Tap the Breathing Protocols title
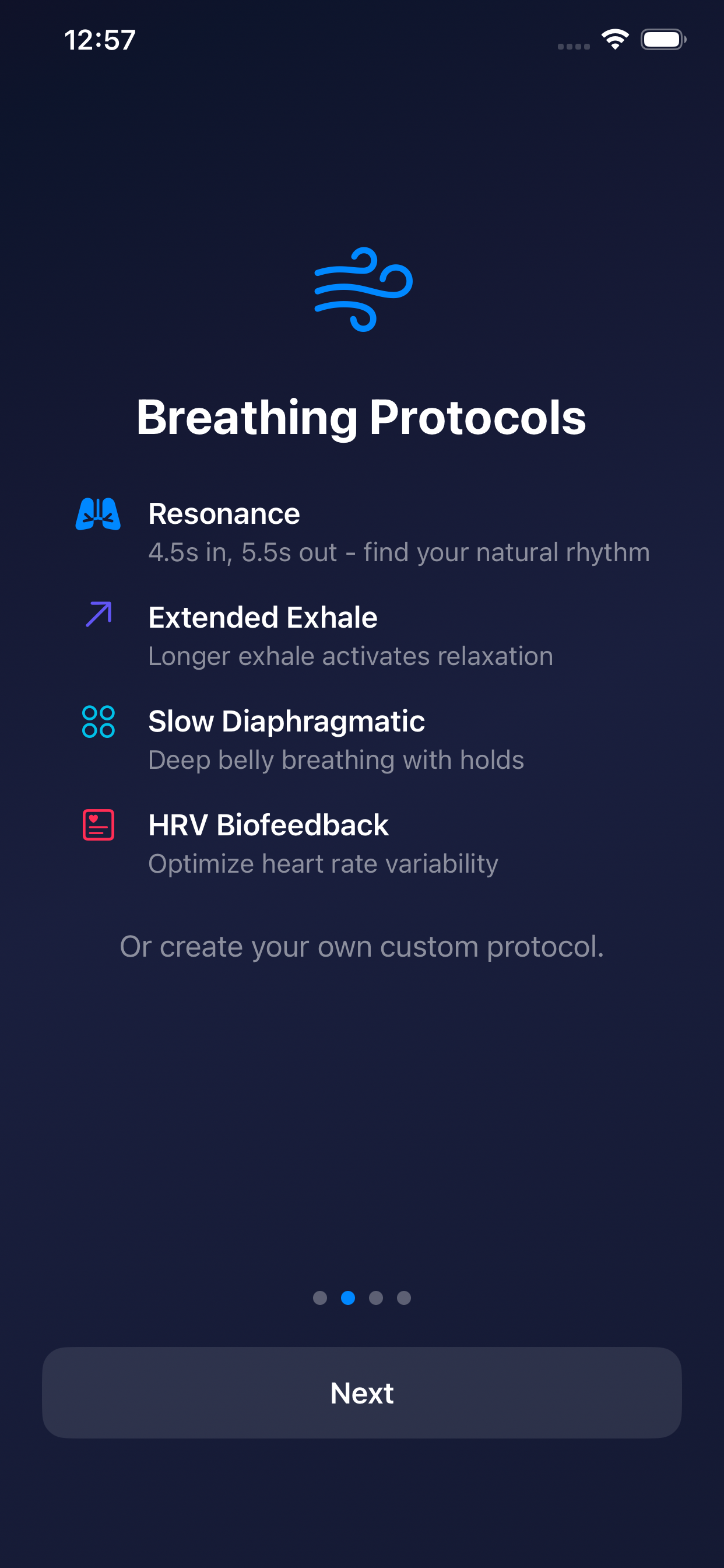Viewport: 724px width, 1568px height. click(x=361, y=418)
